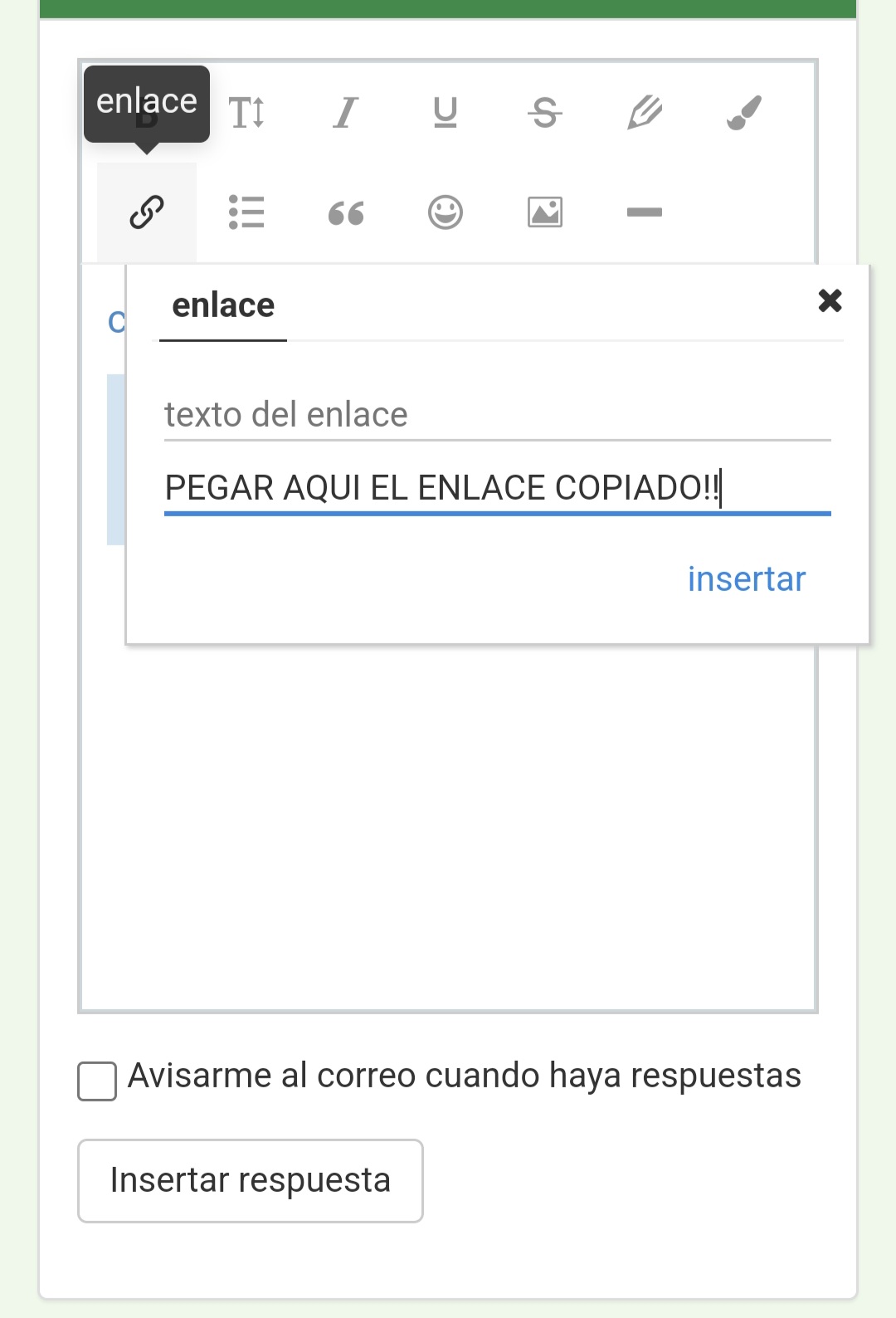
Task: Open the text size tool
Action: point(246,113)
